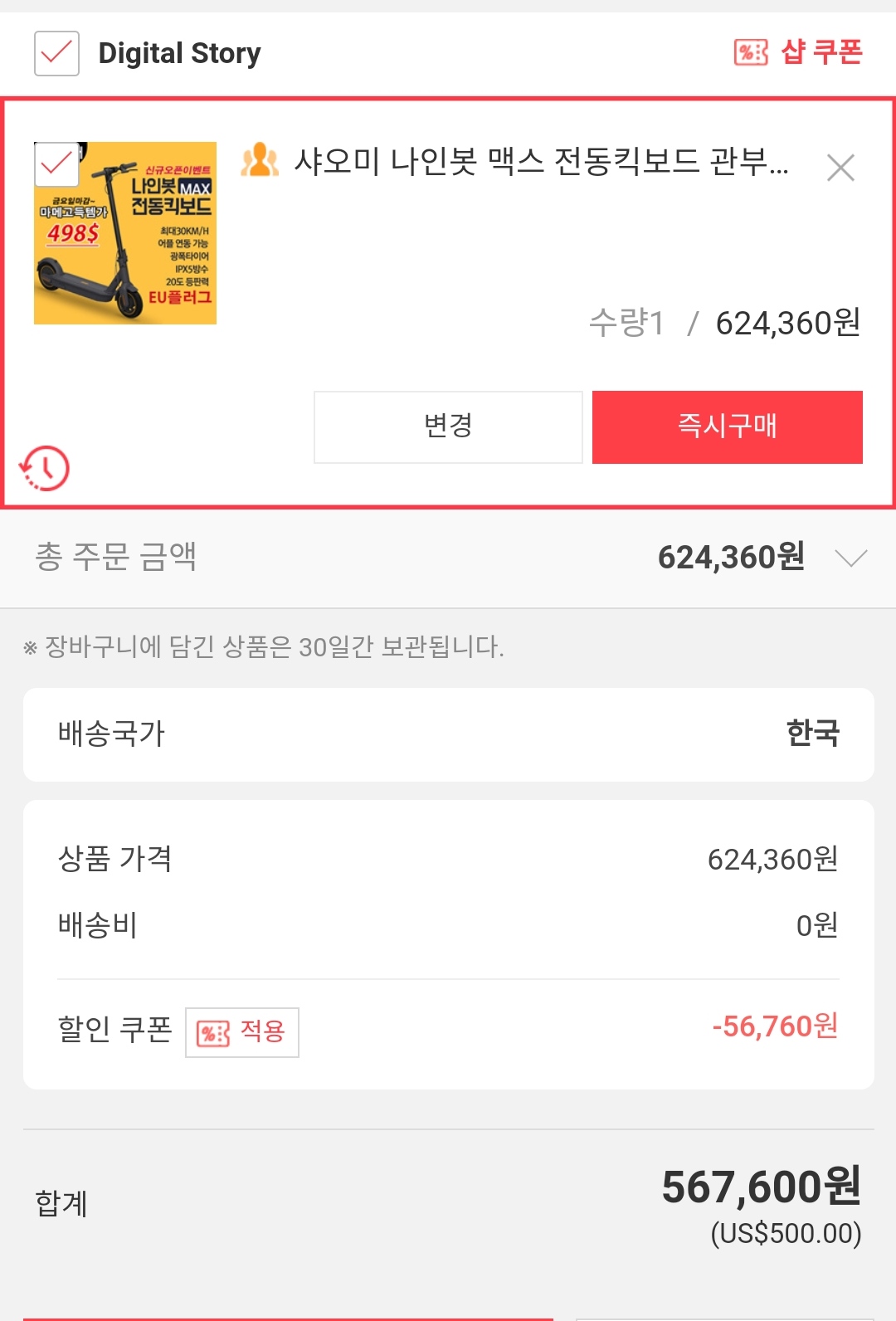Viewport: 896px width, 1321px height.
Task: Tap 변경 to change item options
Action: coord(448,427)
